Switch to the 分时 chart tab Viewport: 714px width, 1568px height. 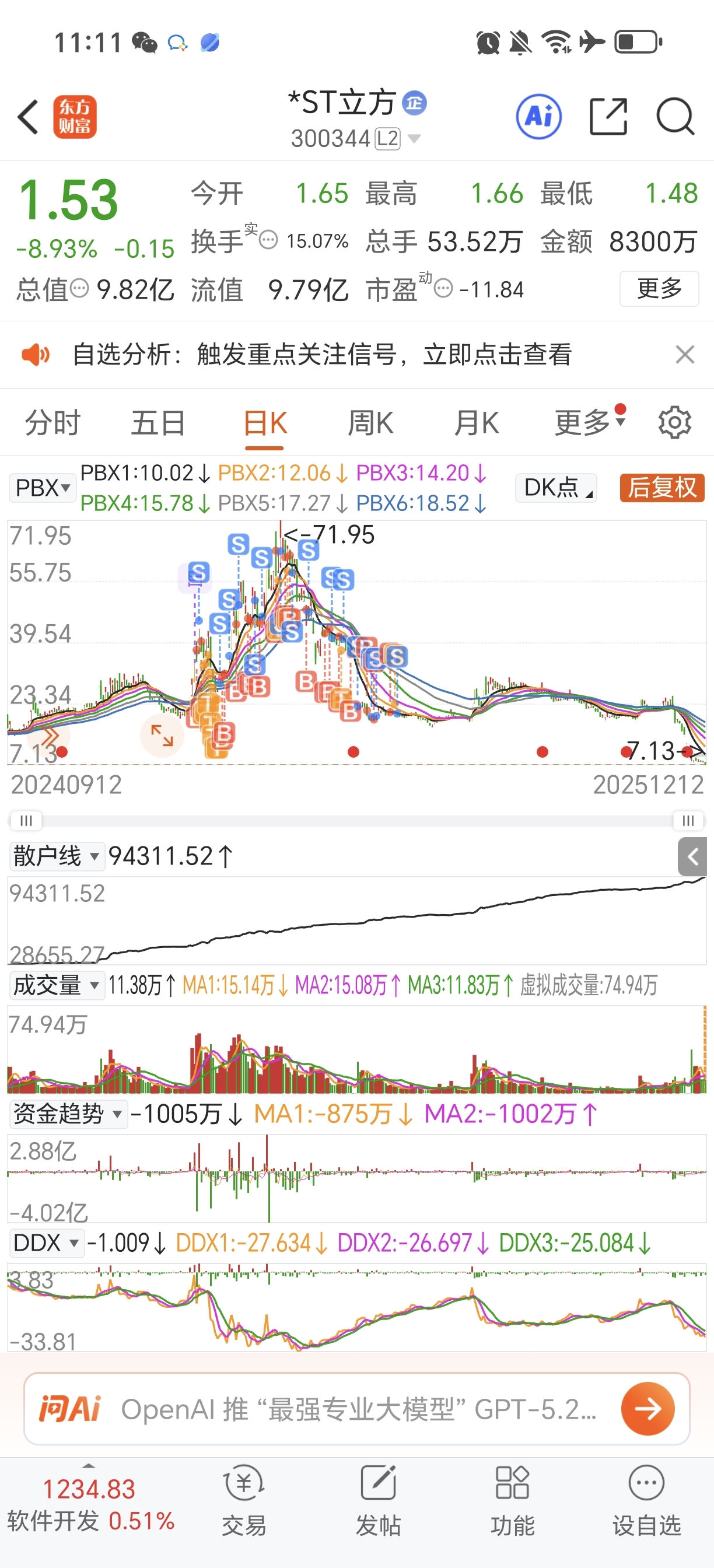coord(52,423)
